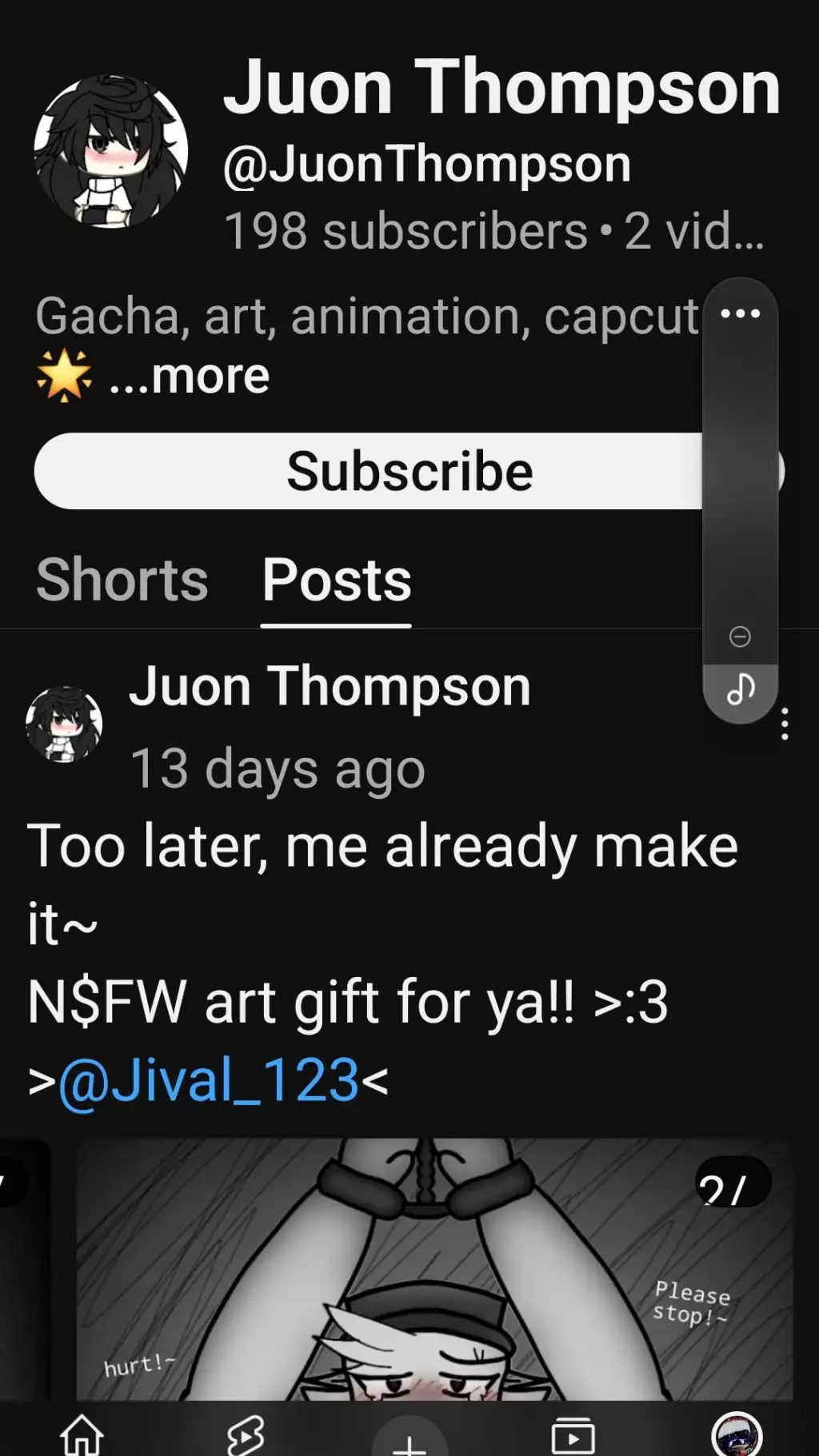Image resolution: width=819 pixels, height=1456 pixels.
Task: Open Shorts from the bottom navigation
Action: (x=246, y=1436)
